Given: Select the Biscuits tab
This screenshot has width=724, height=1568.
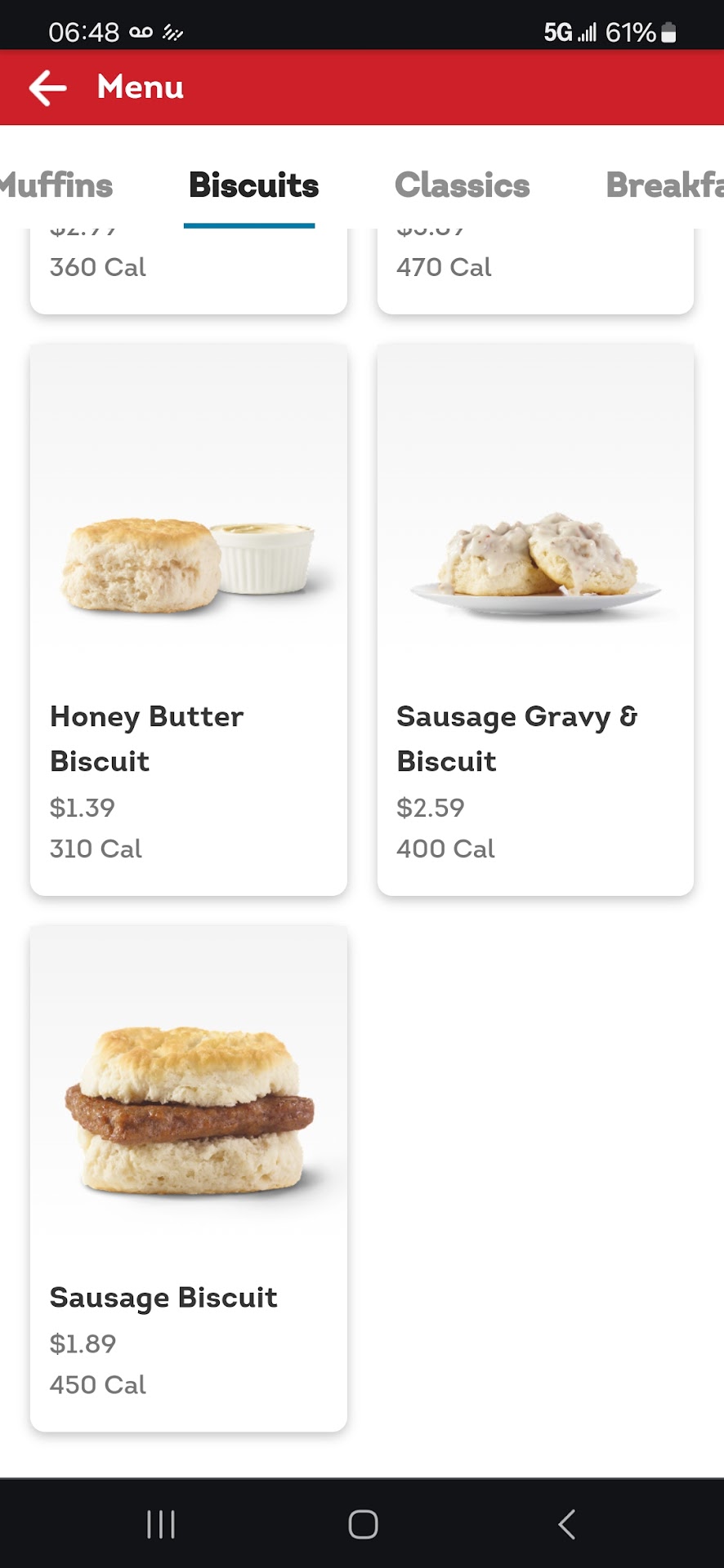Looking at the screenshot, I should click(x=253, y=185).
